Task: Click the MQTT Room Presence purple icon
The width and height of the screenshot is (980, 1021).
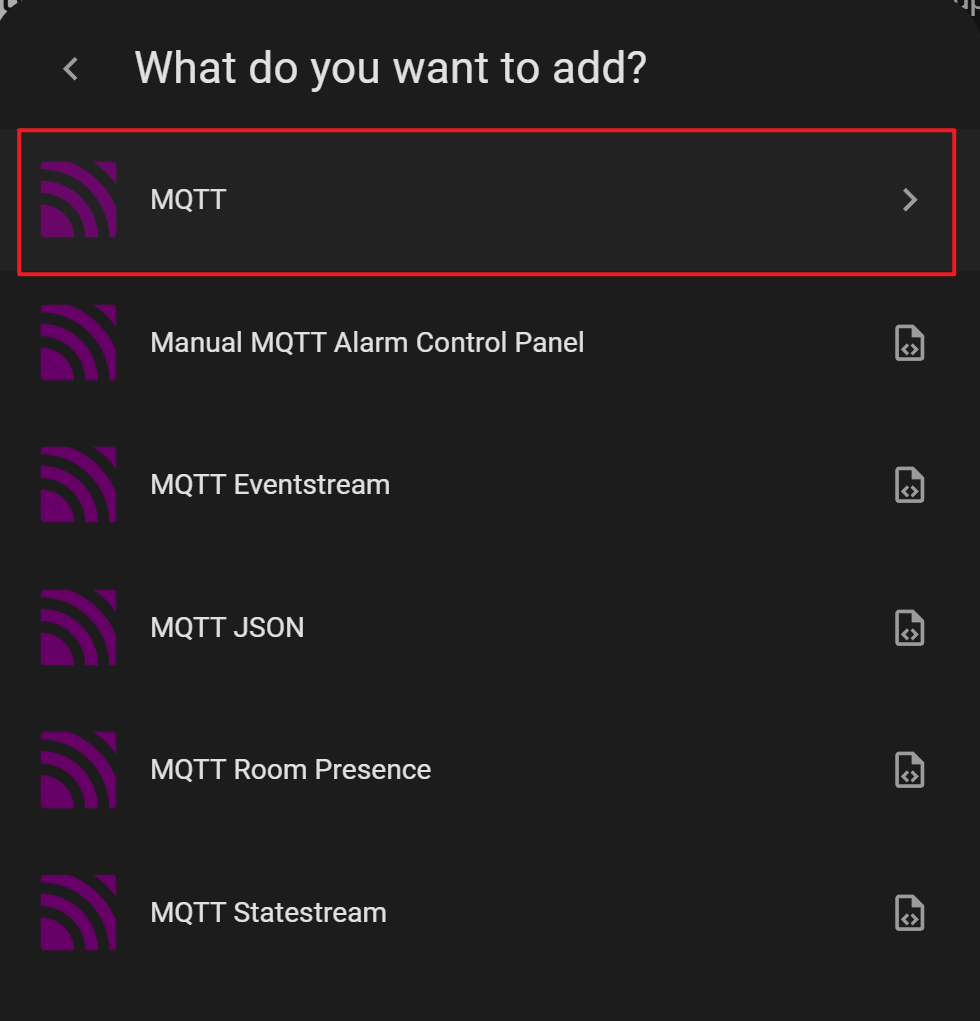Action: coord(78,769)
